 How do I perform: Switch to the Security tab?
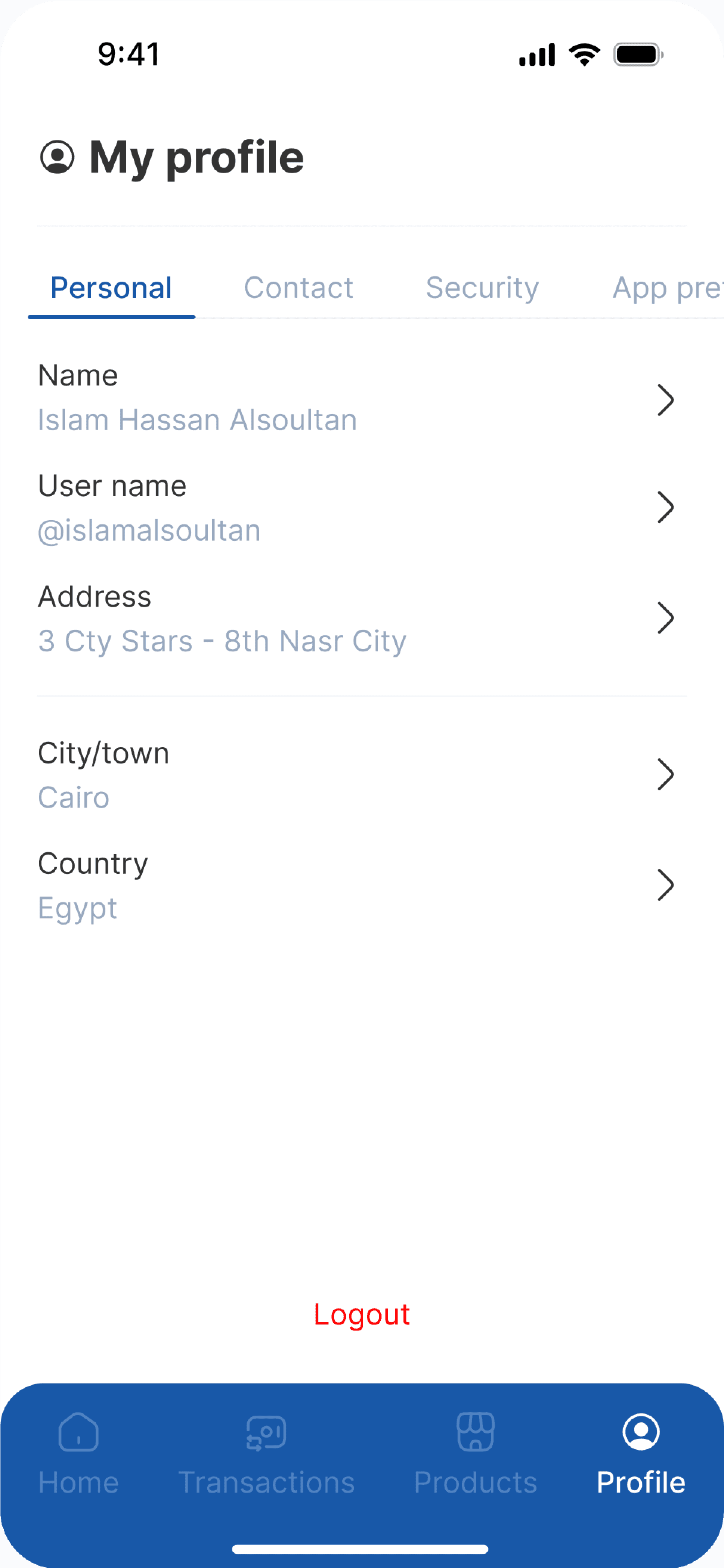point(482,288)
